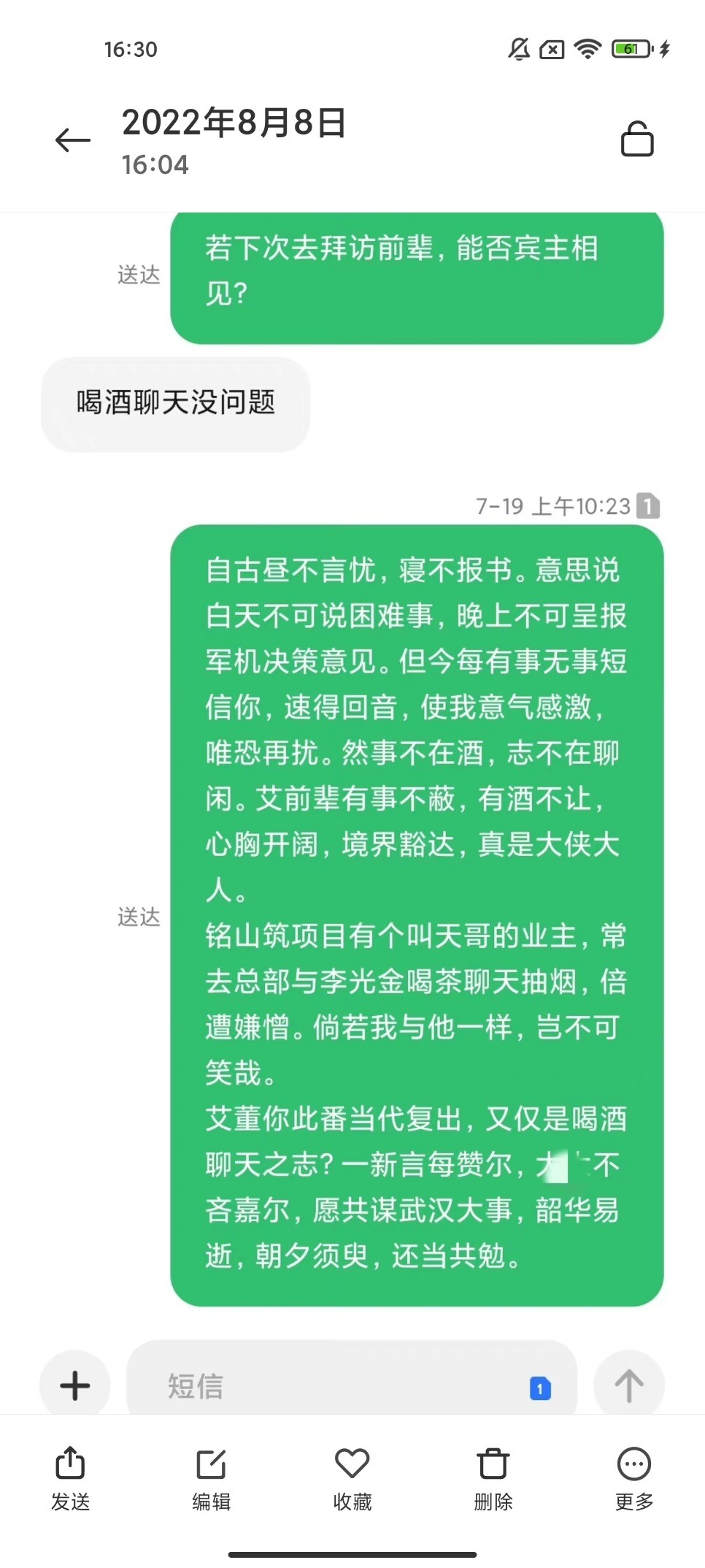Image resolution: width=705 pixels, height=1568 pixels.
Task: Switch SIM card indicator in input field
Action: tap(540, 1388)
